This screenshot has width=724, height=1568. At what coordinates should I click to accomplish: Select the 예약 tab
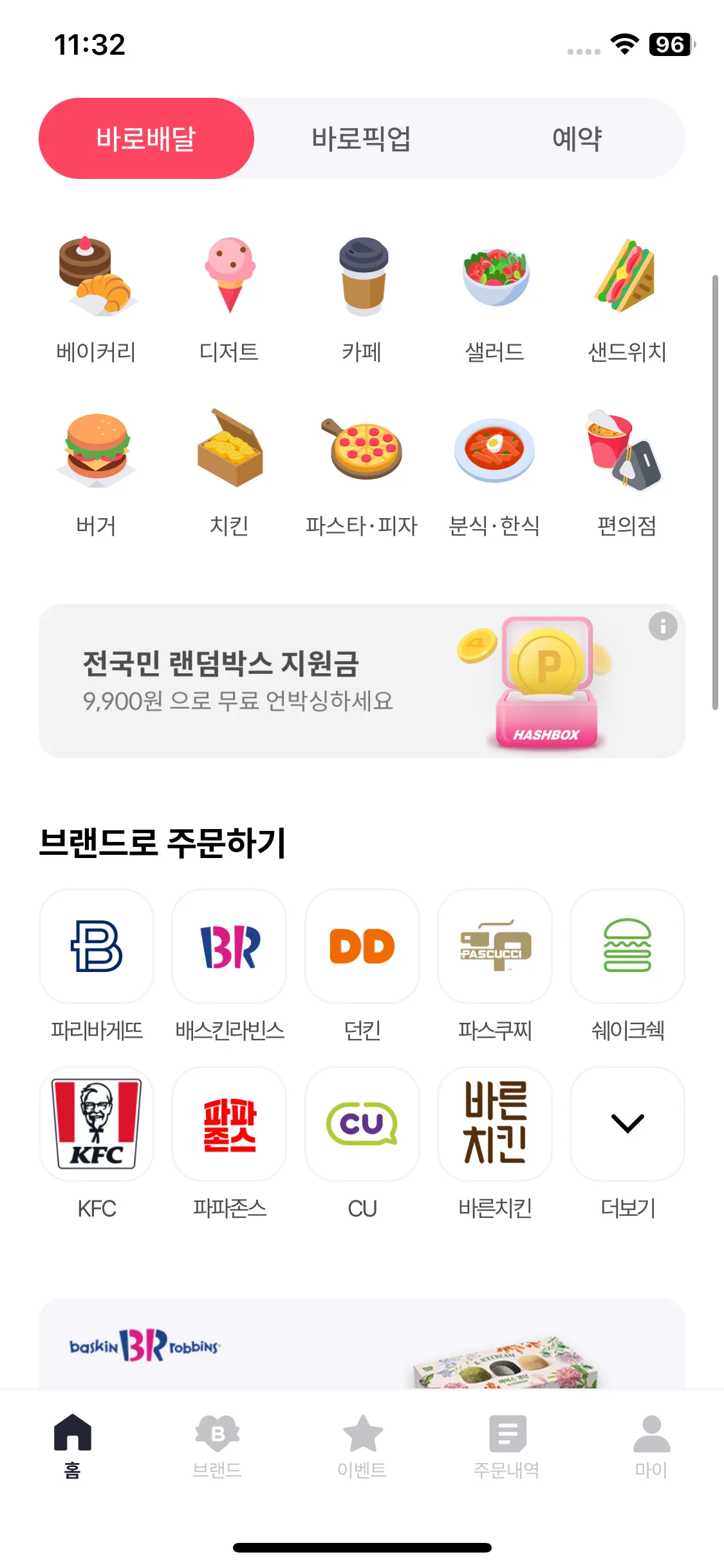[x=577, y=138]
